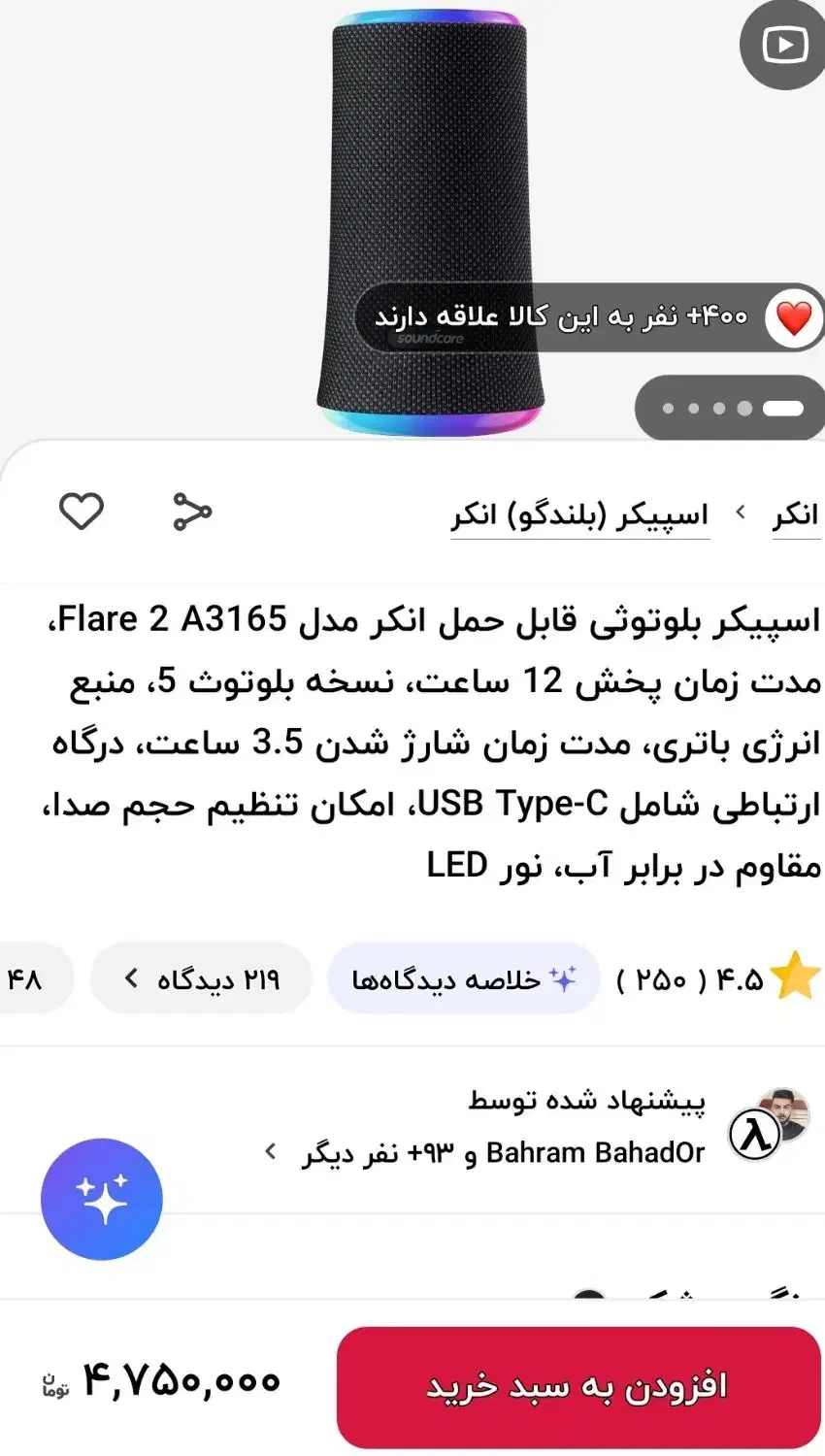Open اسپیکر (بلندگو) انکر category link
The image size is (825, 1456).
[579, 514]
